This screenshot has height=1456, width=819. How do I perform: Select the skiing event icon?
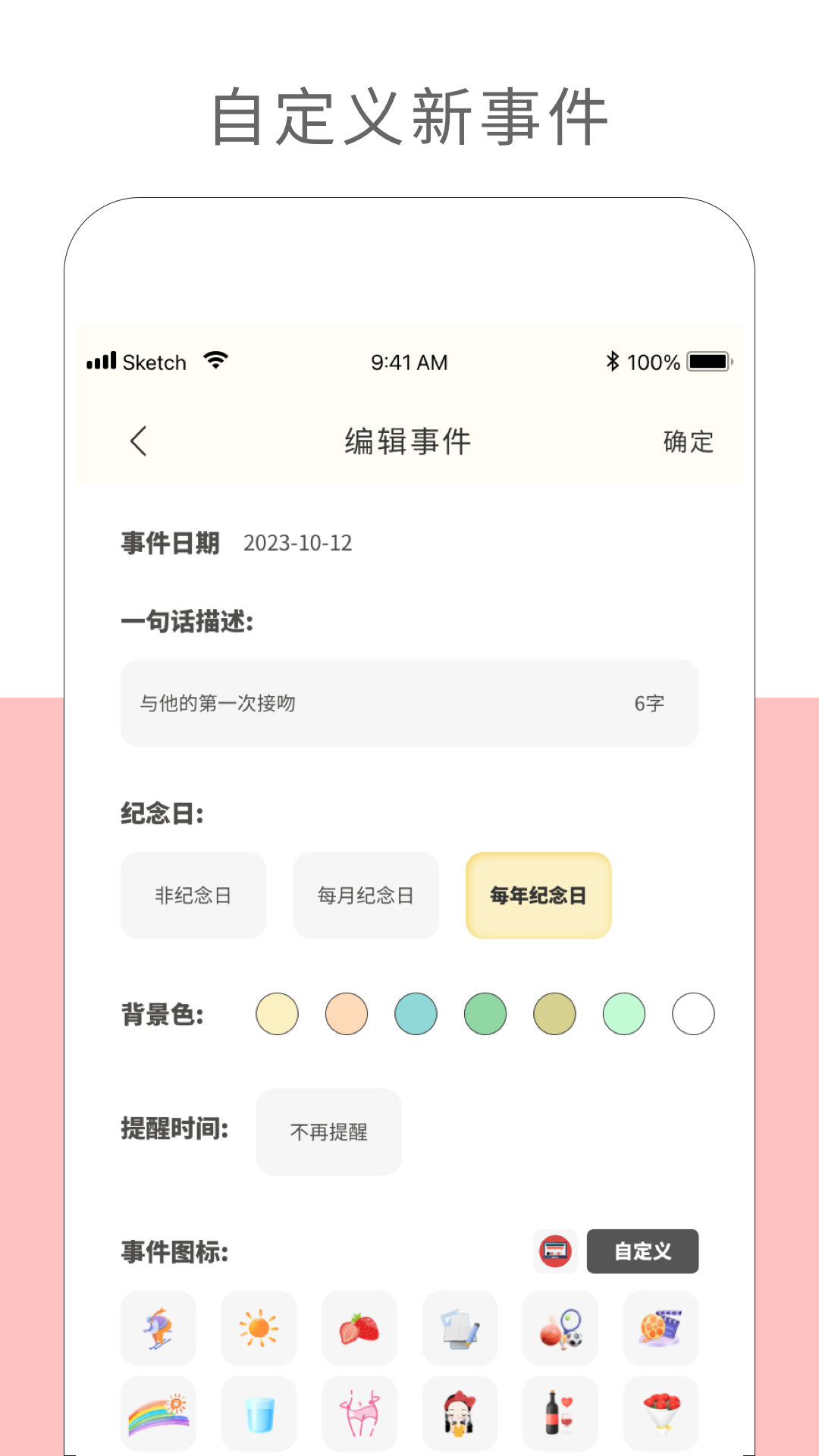click(158, 1329)
